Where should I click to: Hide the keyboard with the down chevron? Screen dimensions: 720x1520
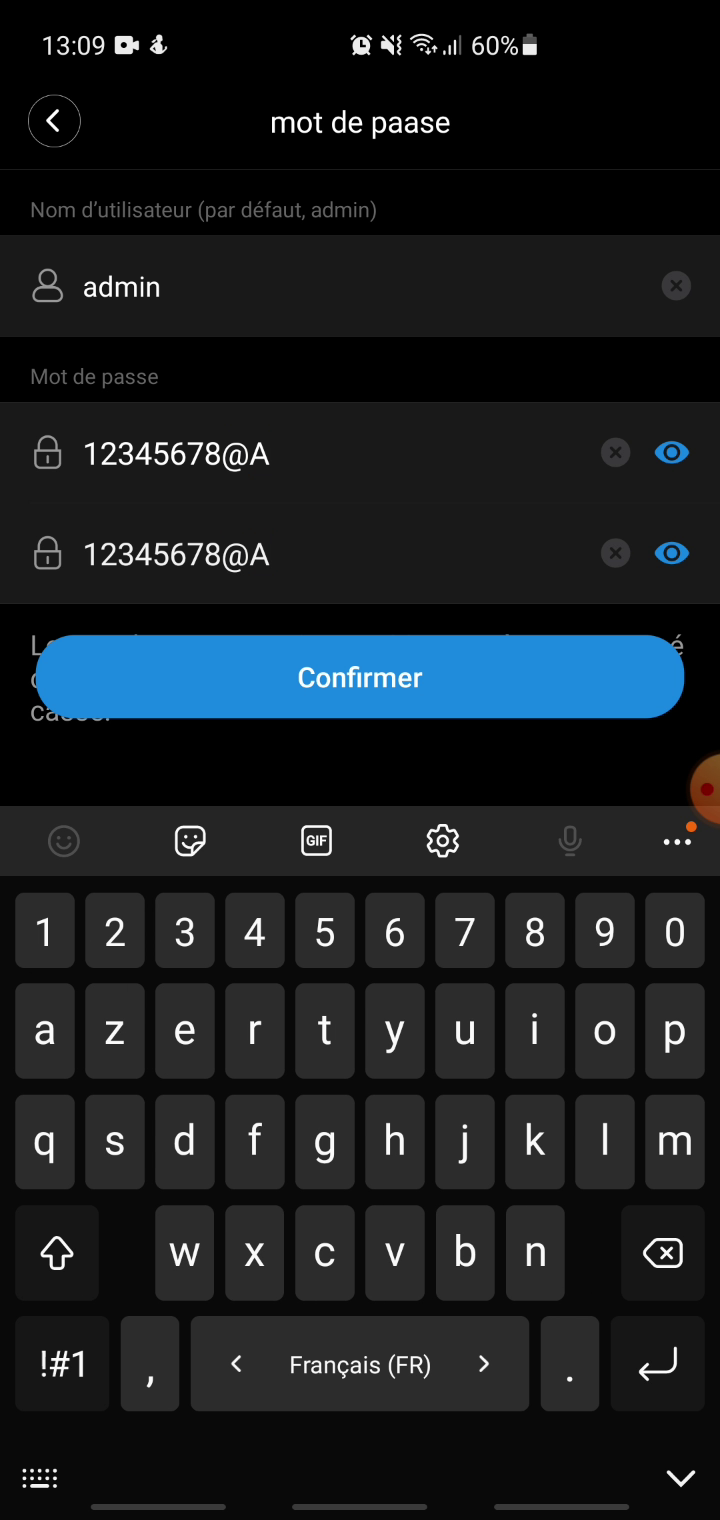pos(680,1478)
